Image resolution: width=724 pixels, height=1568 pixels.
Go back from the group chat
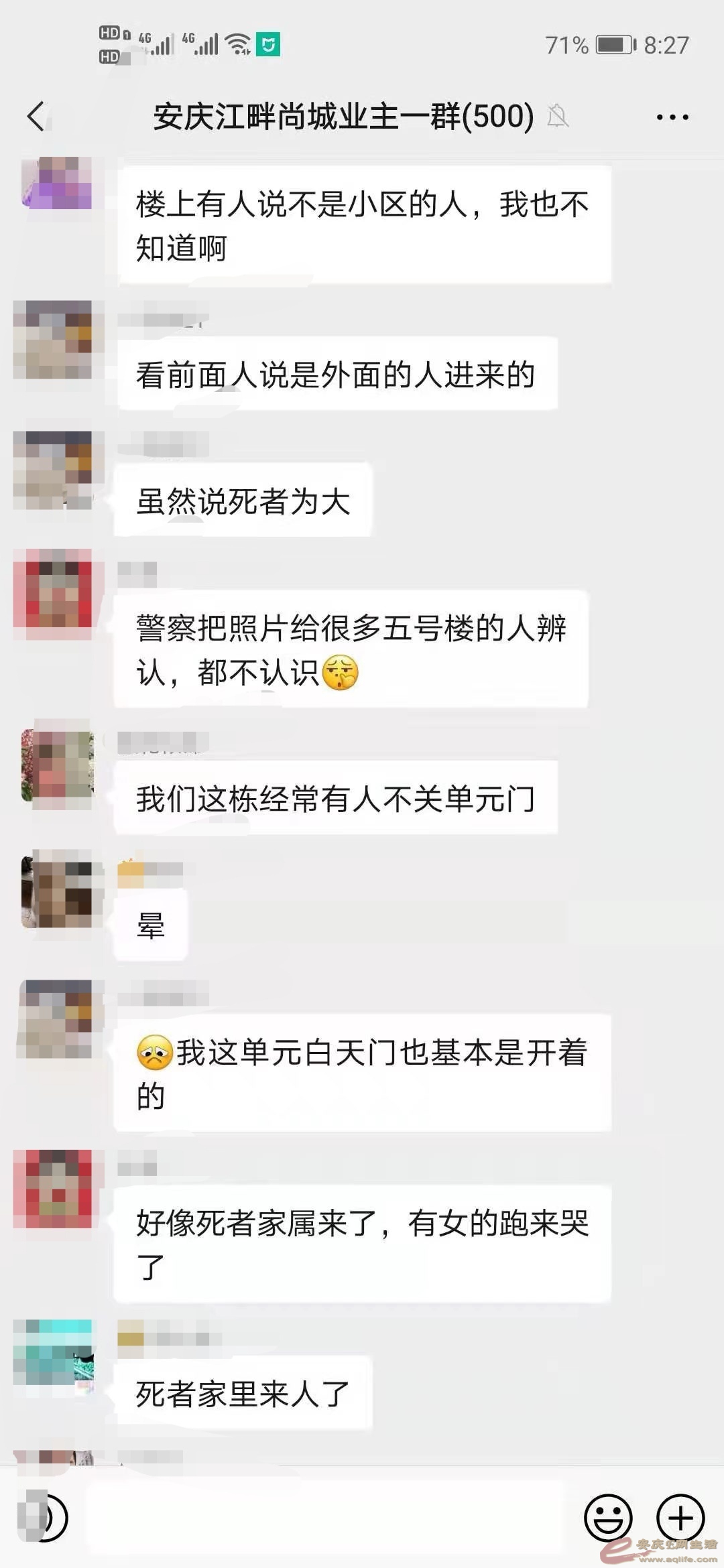click(x=38, y=117)
